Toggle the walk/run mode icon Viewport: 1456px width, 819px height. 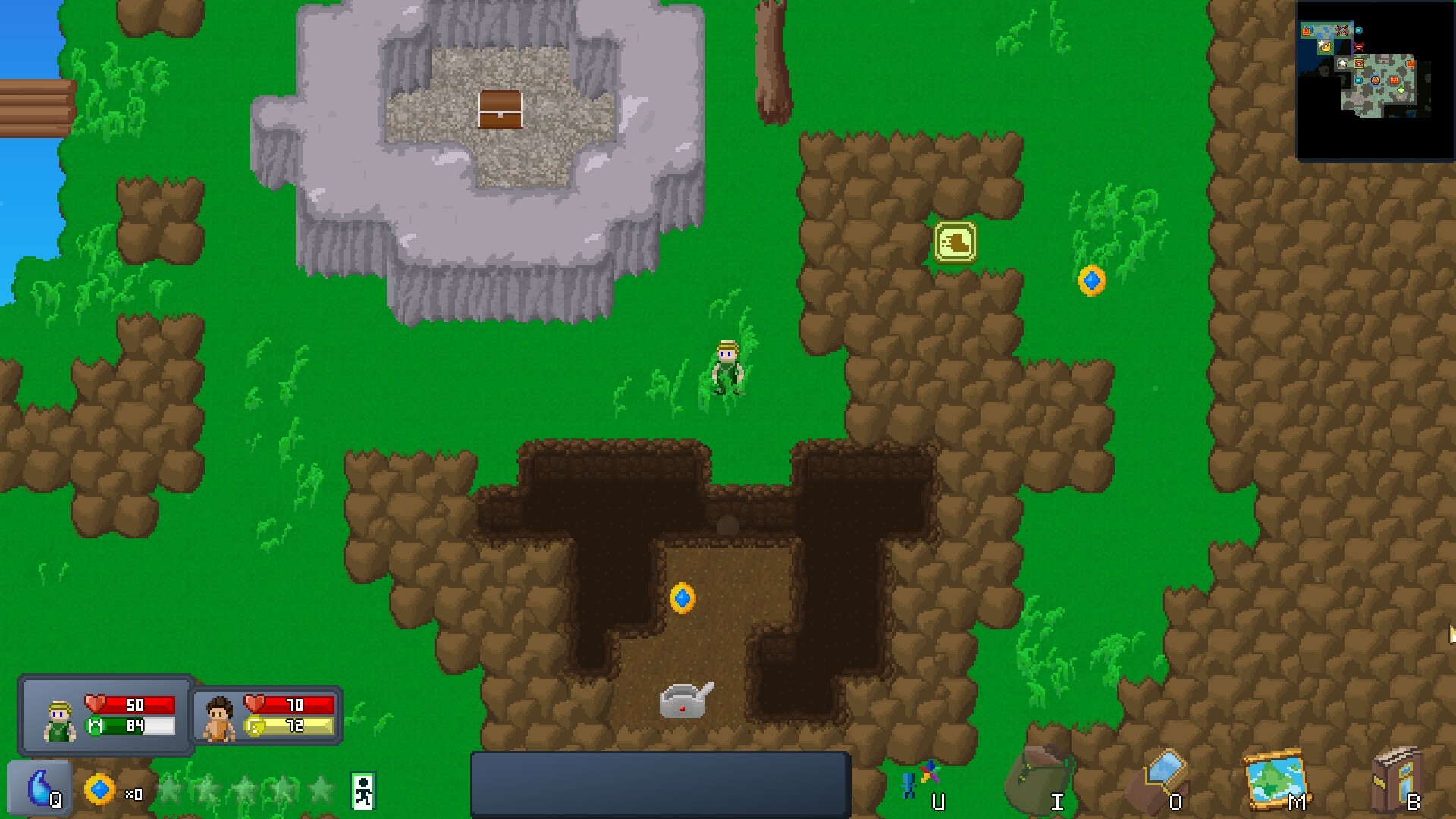363,791
